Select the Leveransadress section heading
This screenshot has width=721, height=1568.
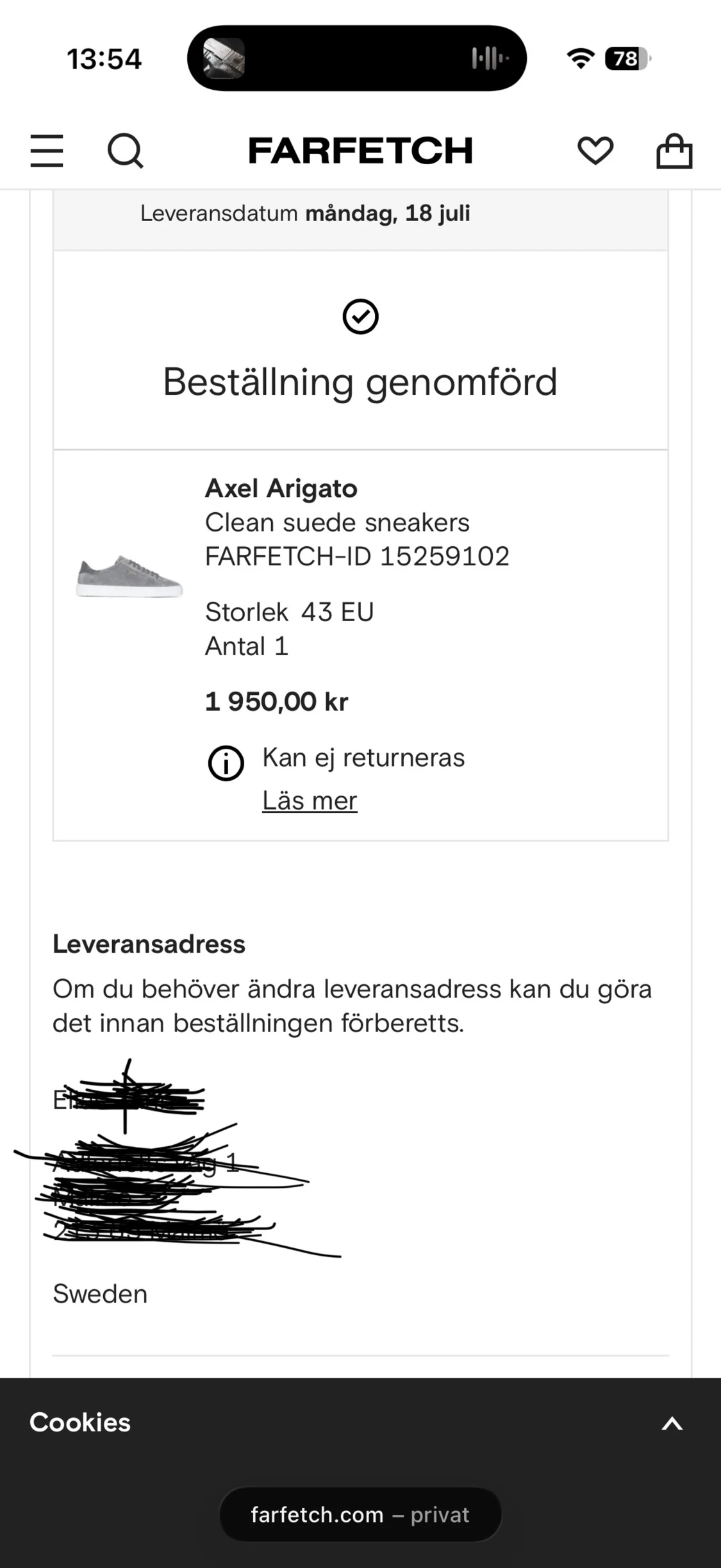tap(149, 944)
